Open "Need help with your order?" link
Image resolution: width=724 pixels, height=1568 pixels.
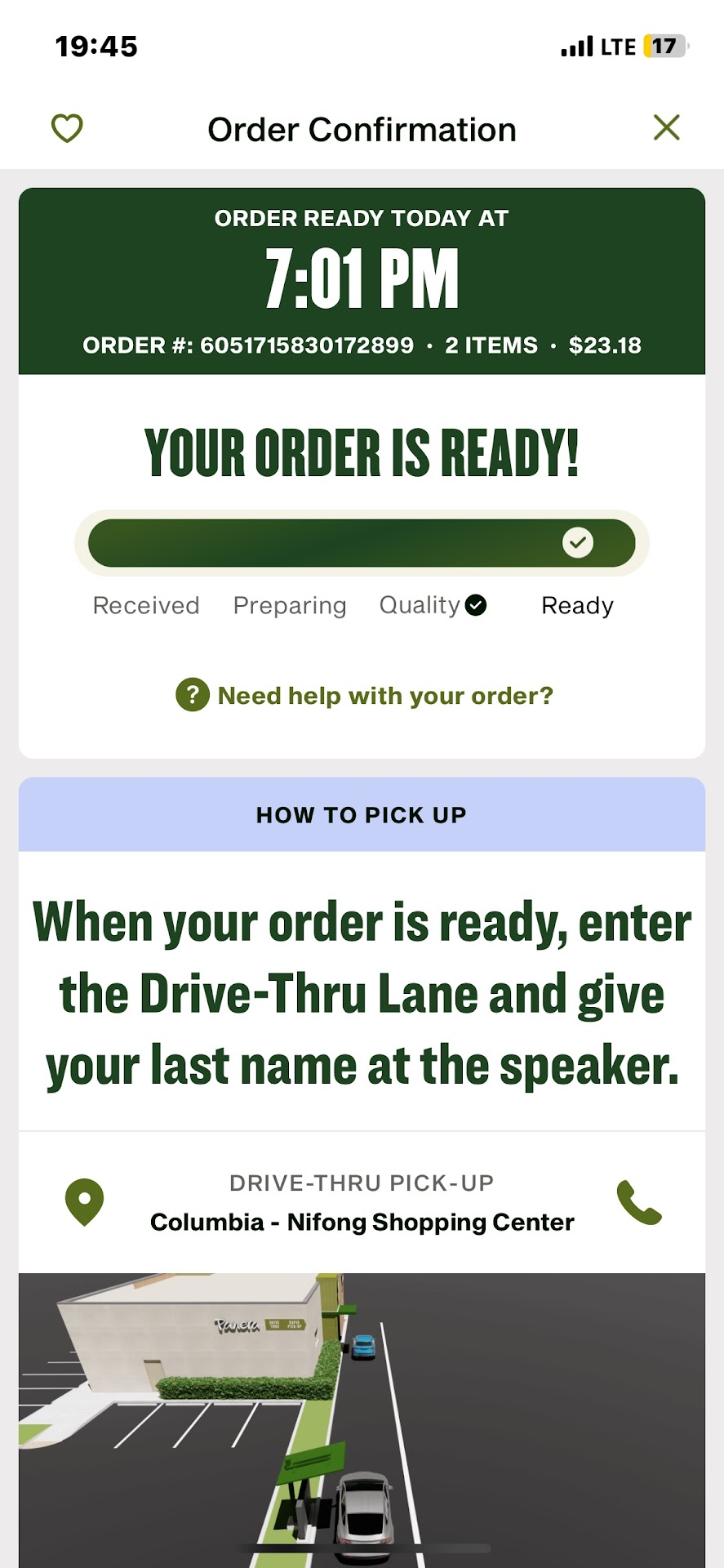pos(364,696)
